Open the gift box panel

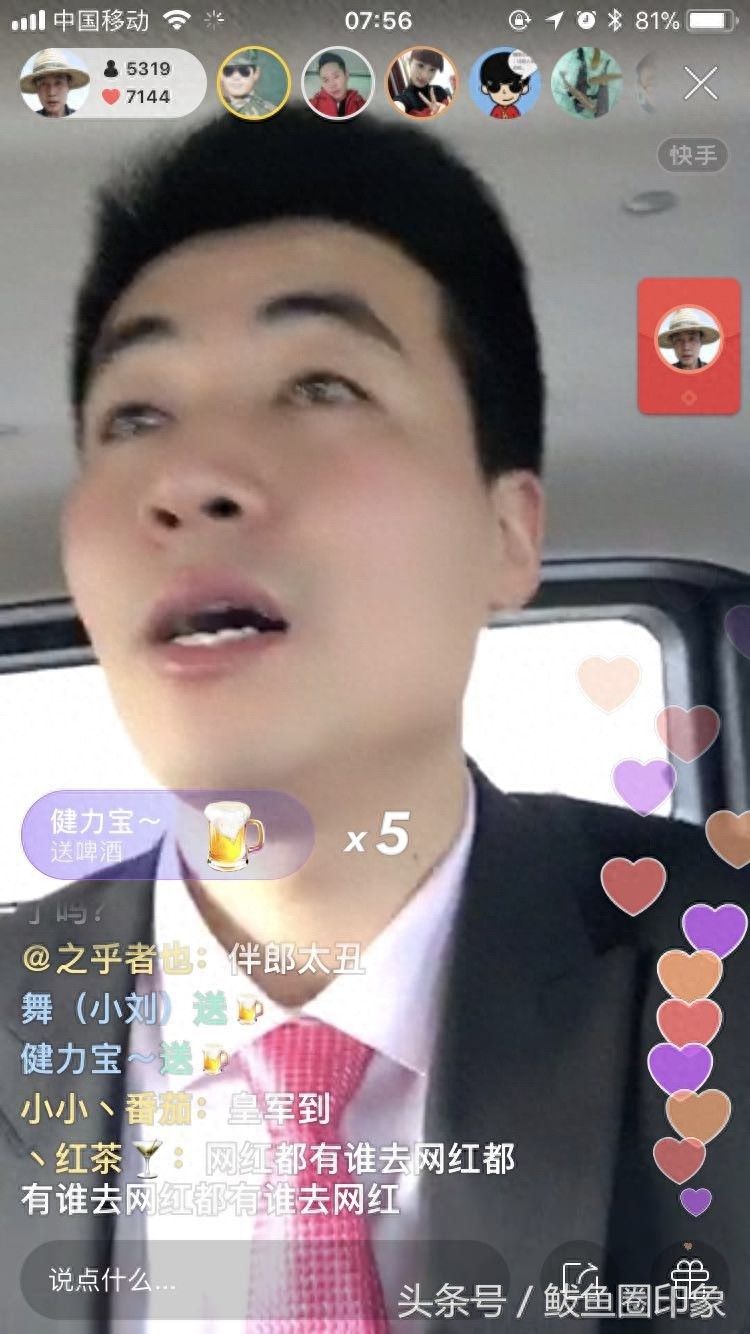pyautogui.click(x=688, y=1279)
